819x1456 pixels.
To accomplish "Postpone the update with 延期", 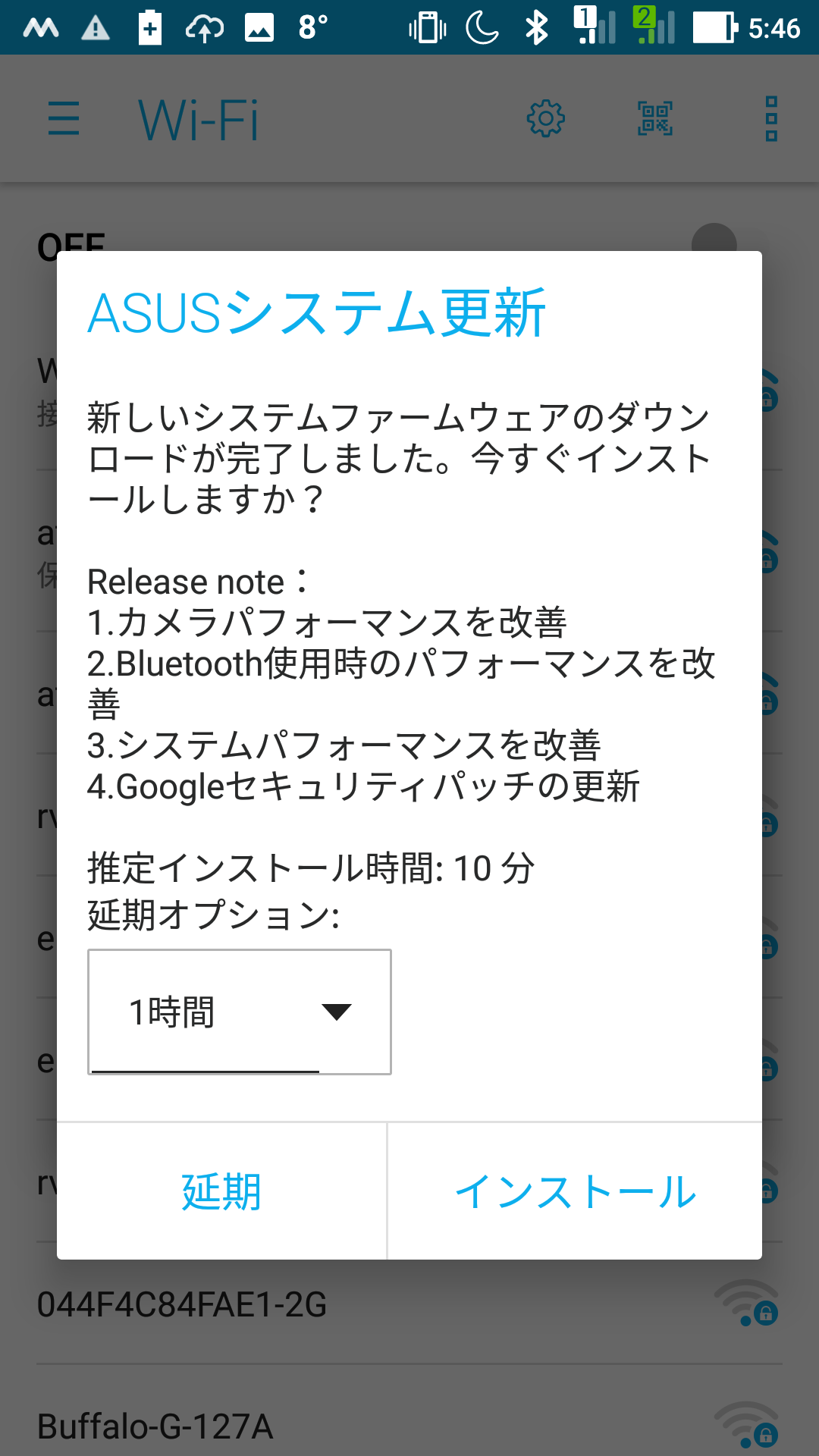I will tap(221, 1191).
